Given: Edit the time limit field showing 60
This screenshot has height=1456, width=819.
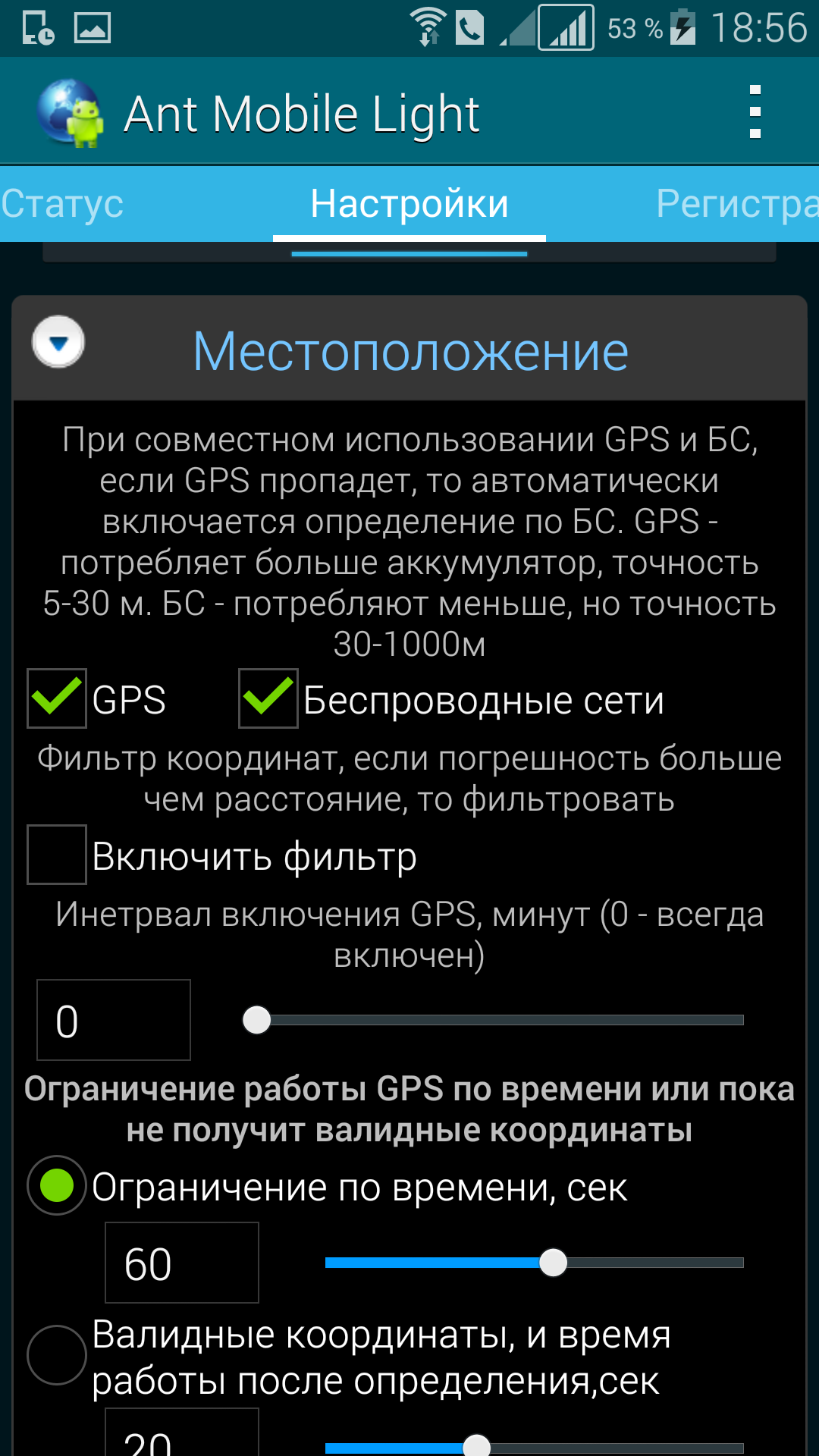Looking at the screenshot, I should pos(182,1263).
